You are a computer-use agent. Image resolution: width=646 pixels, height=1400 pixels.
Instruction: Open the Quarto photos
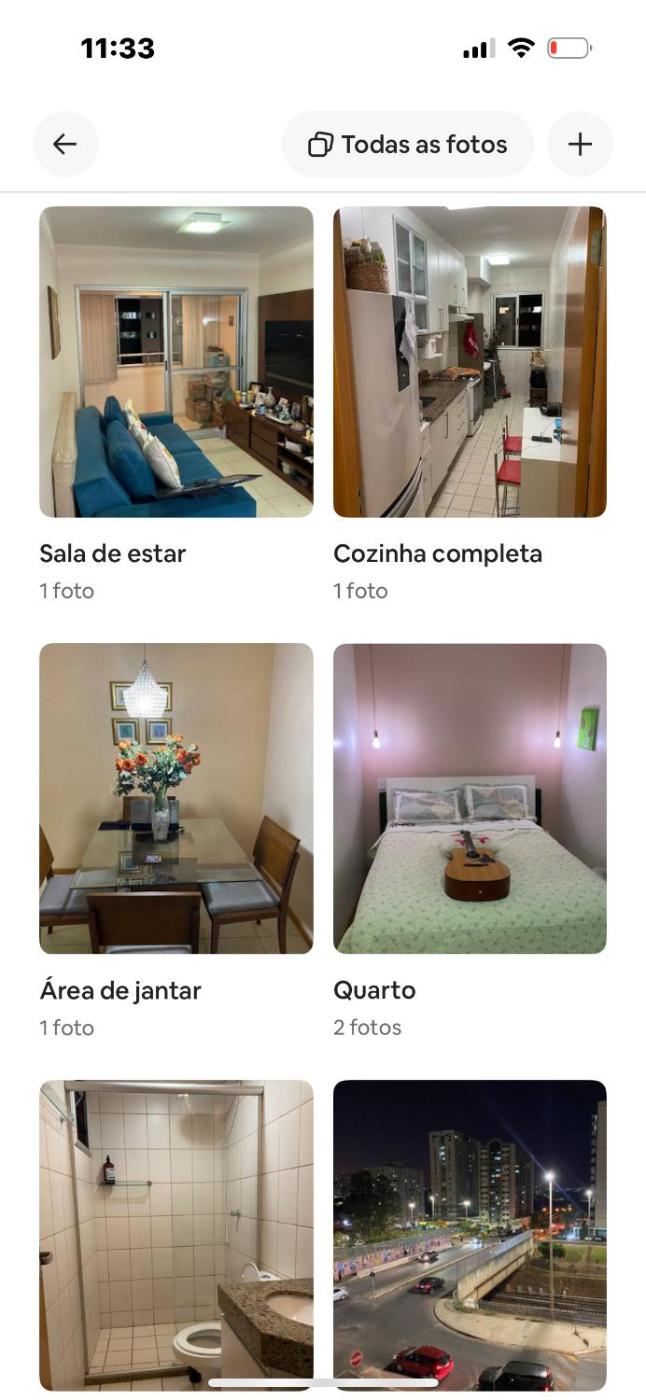(470, 798)
